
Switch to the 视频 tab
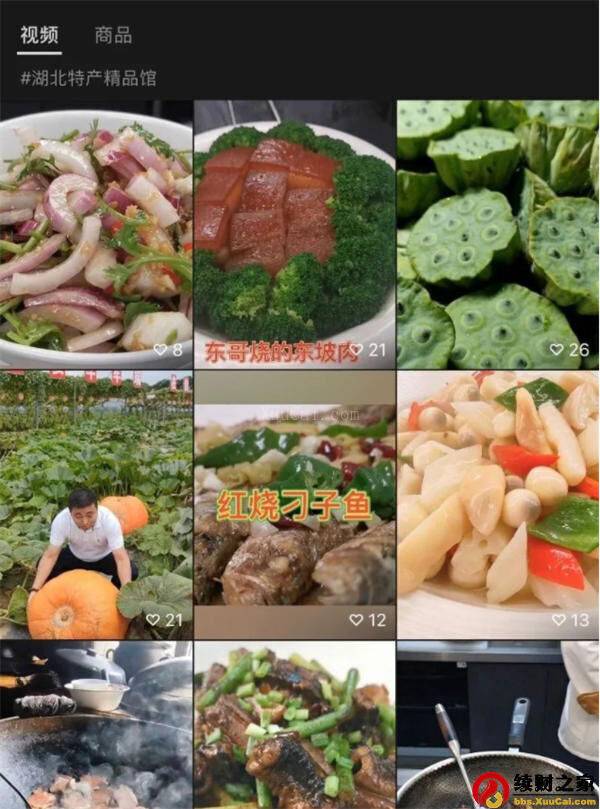point(40,35)
